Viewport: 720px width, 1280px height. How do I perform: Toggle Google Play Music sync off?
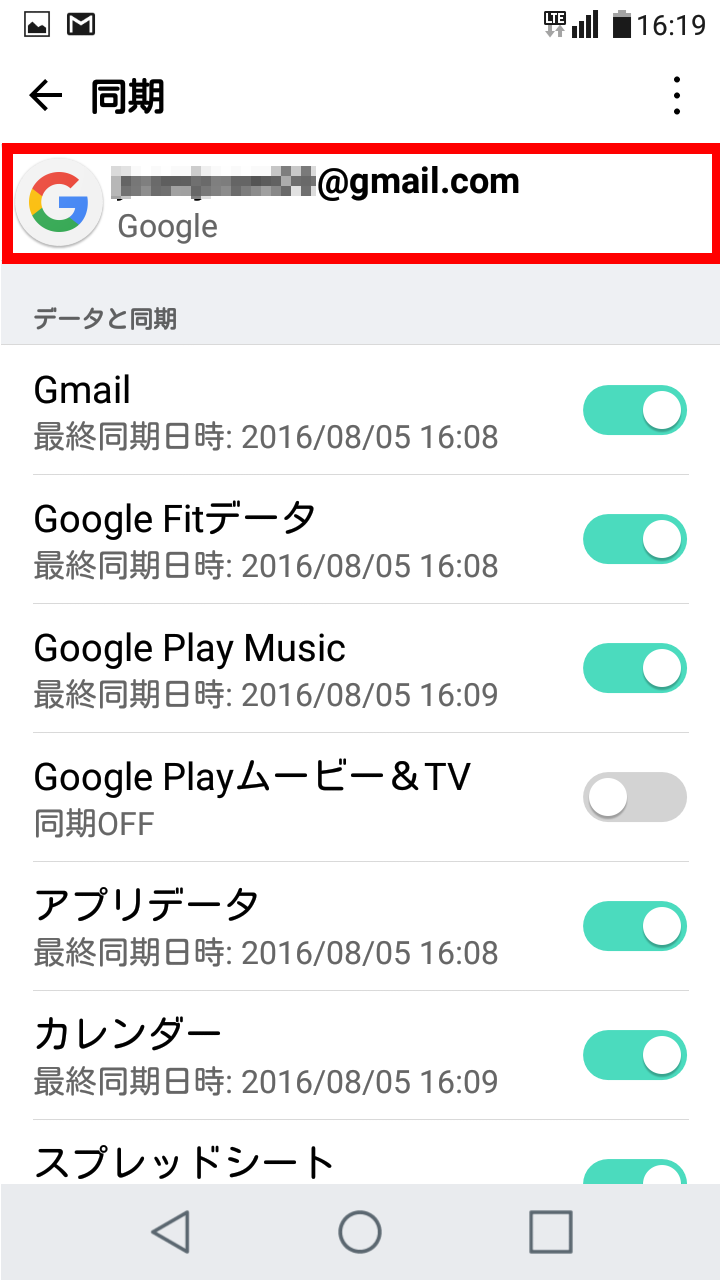635,668
